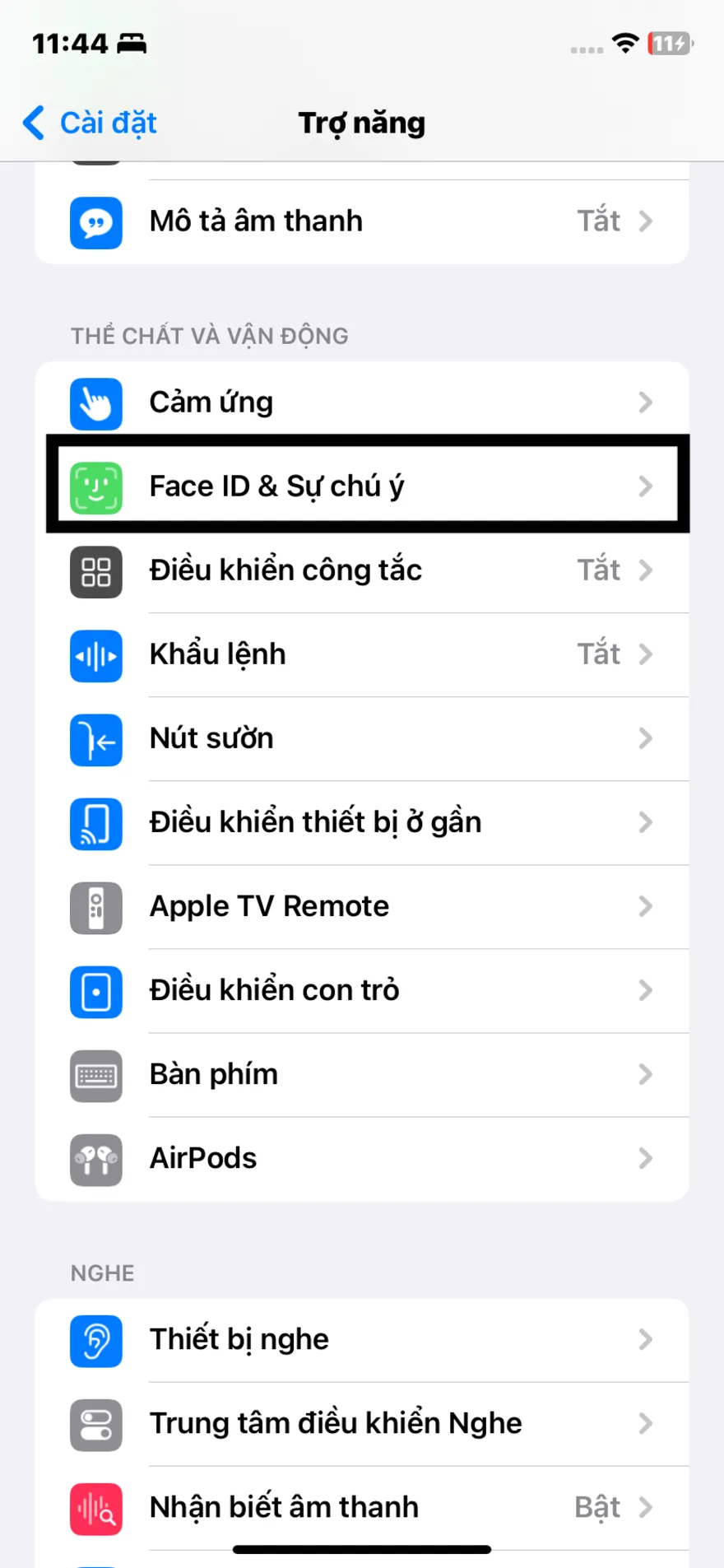The height and width of the screenshot is (1568, 724).
Task: Tap the Mô tả âm thanh speech bubble icon
Action: pyautogui.click(x=95, y=222)
